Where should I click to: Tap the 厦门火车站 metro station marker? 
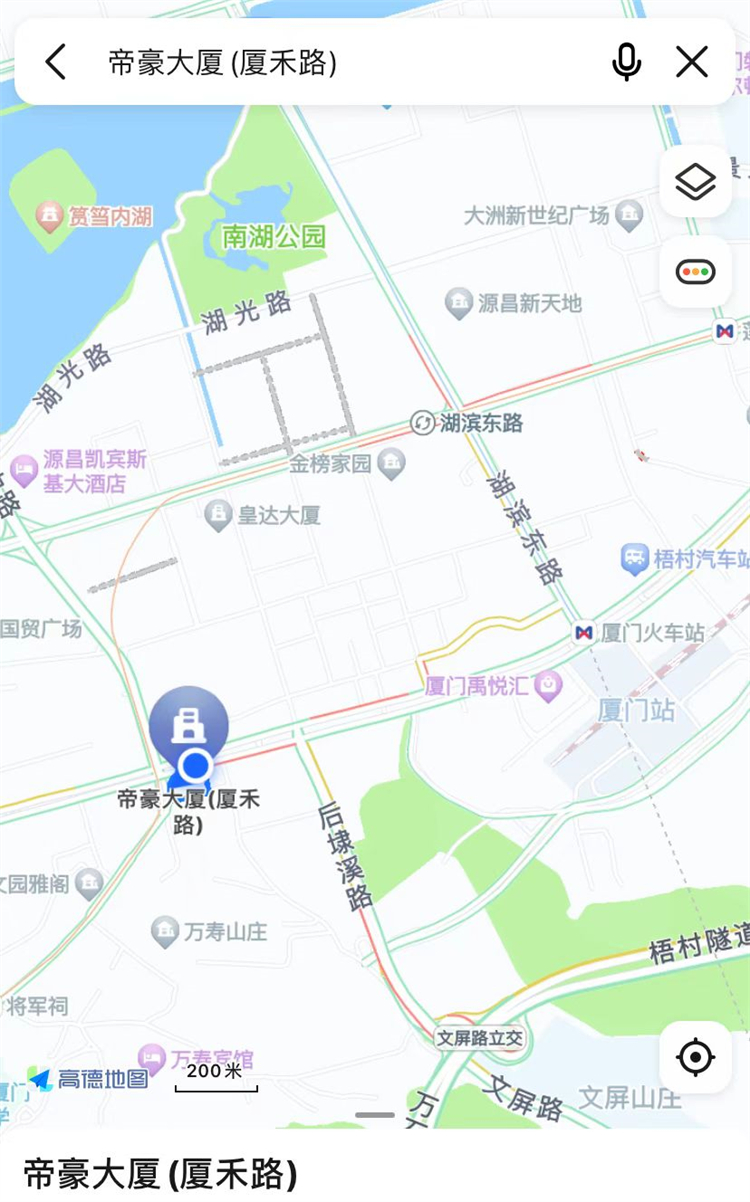tap(584, 632)
